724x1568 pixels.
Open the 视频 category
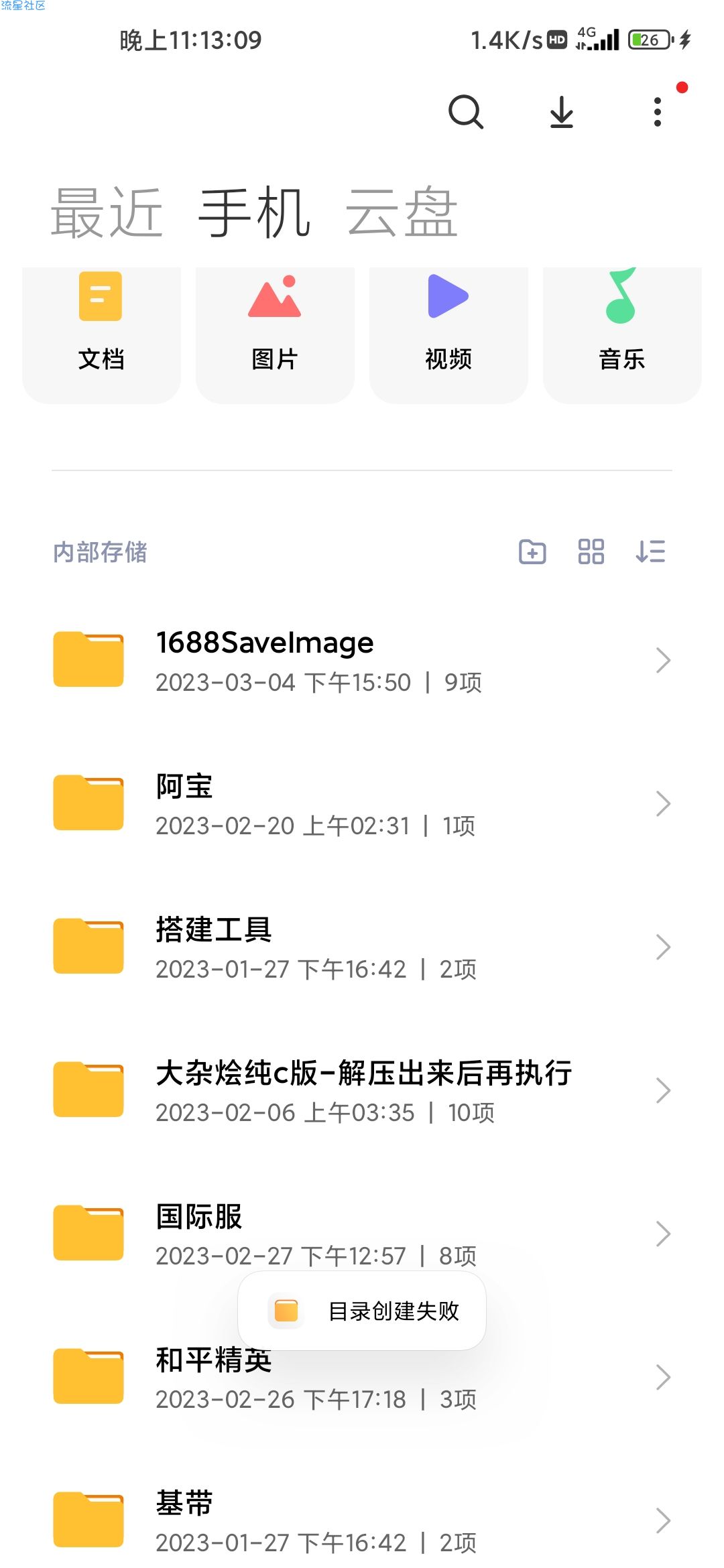click(x=448, y=335)
